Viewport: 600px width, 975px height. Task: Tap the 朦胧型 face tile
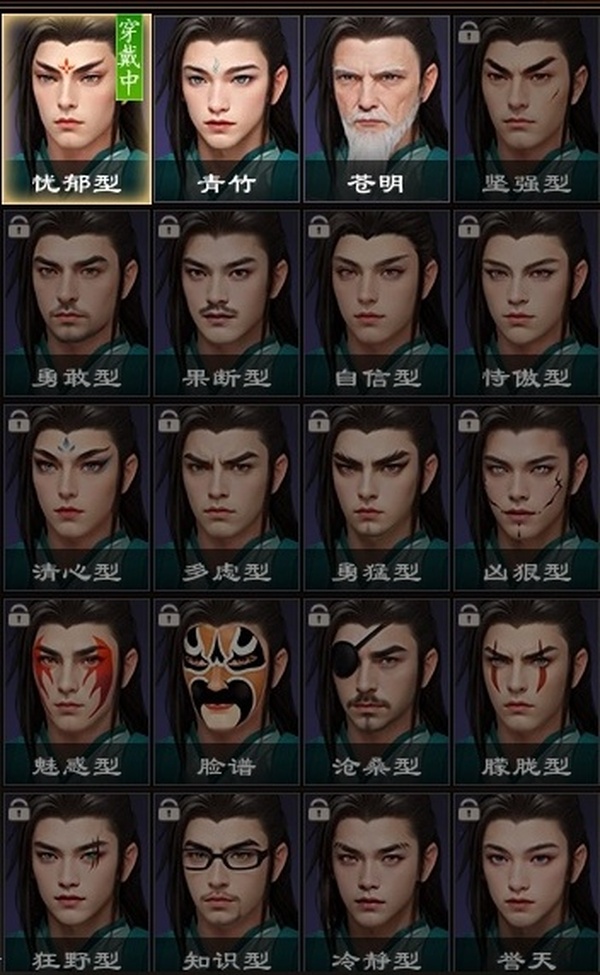coord(526,690)
